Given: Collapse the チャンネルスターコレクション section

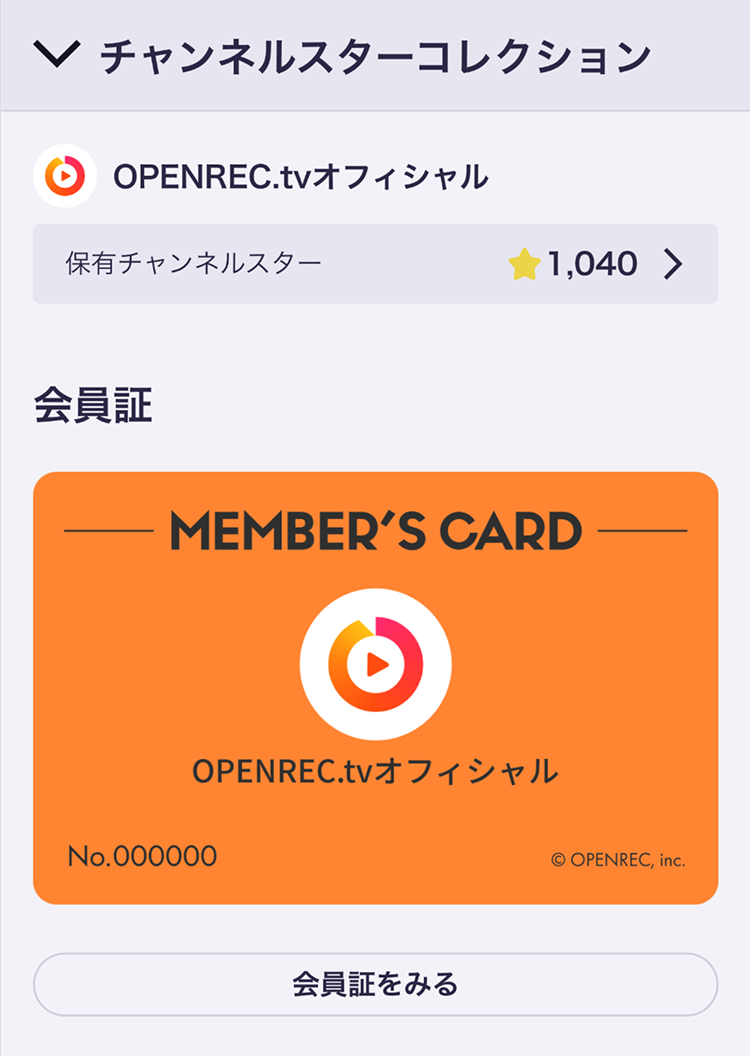Looking at the screenshot, I should [56, 56].
